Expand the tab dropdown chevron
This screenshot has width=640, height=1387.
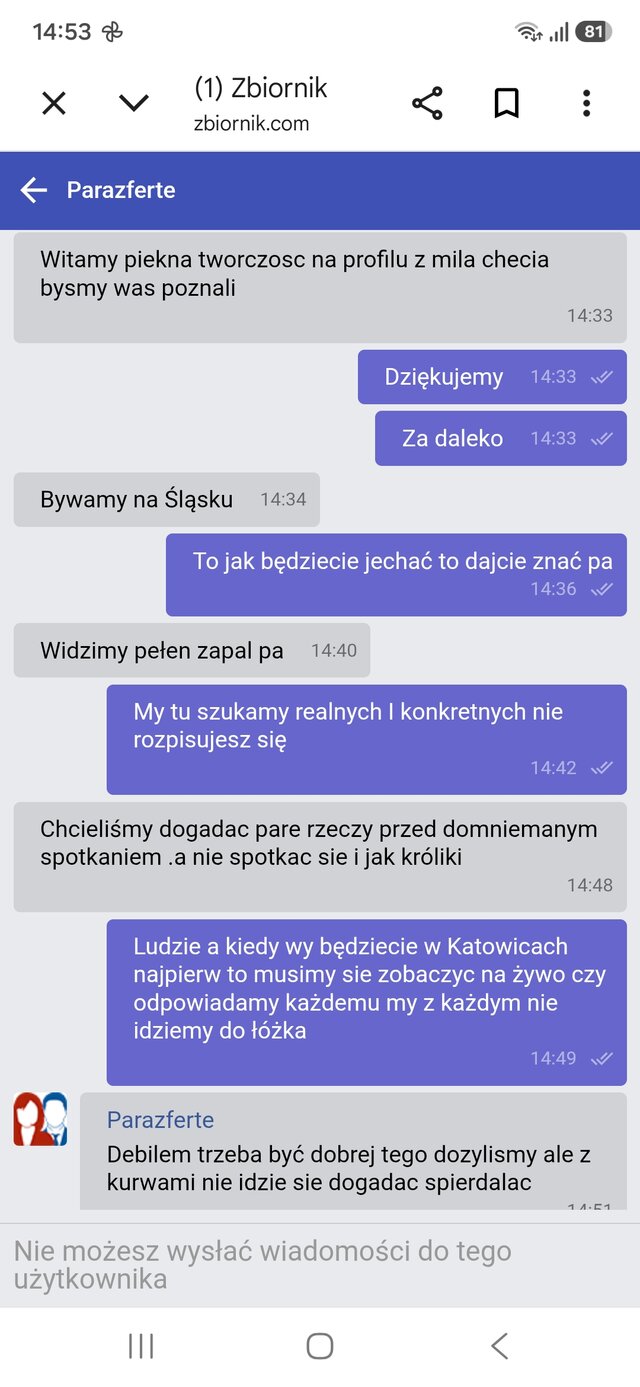[133, 103]
